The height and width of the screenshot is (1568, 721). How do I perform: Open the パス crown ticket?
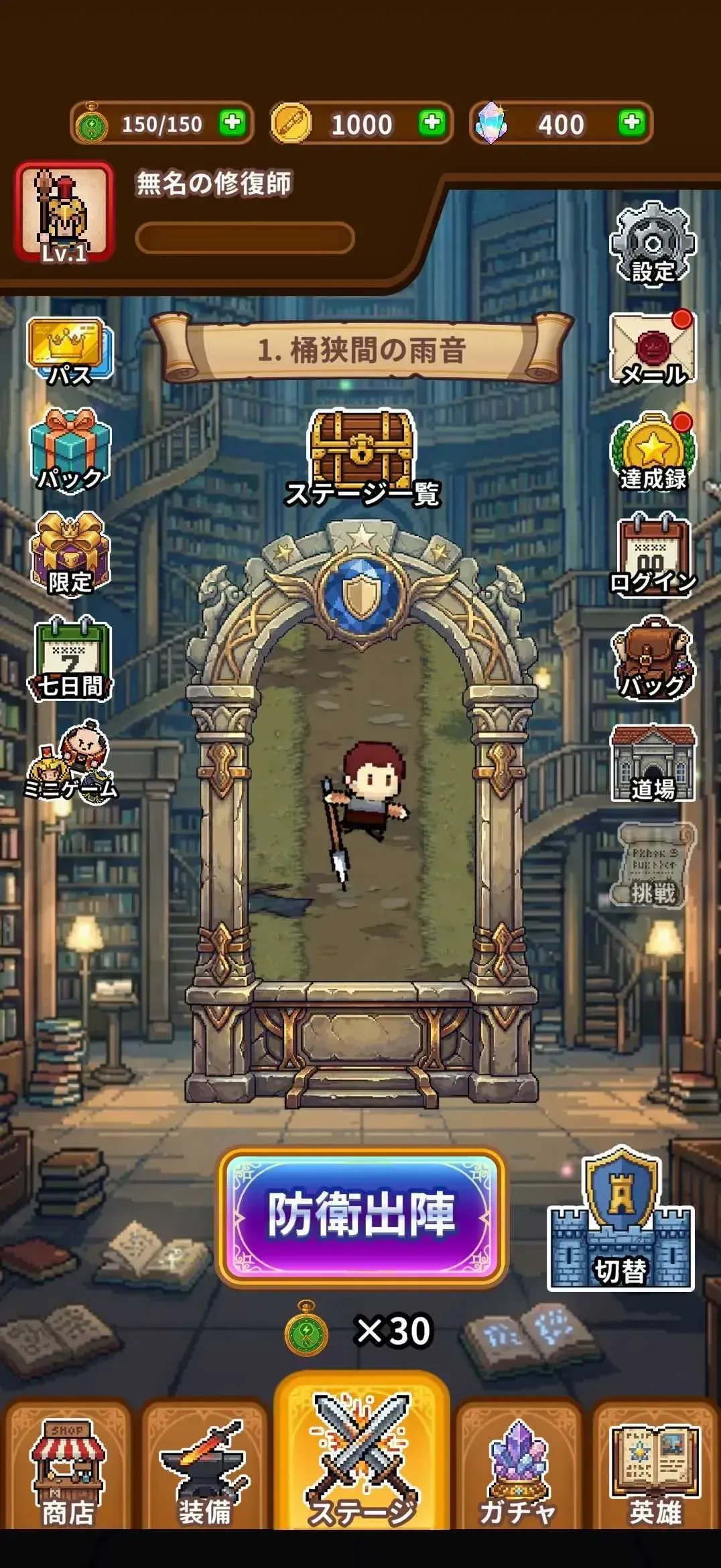click(70, 351)
